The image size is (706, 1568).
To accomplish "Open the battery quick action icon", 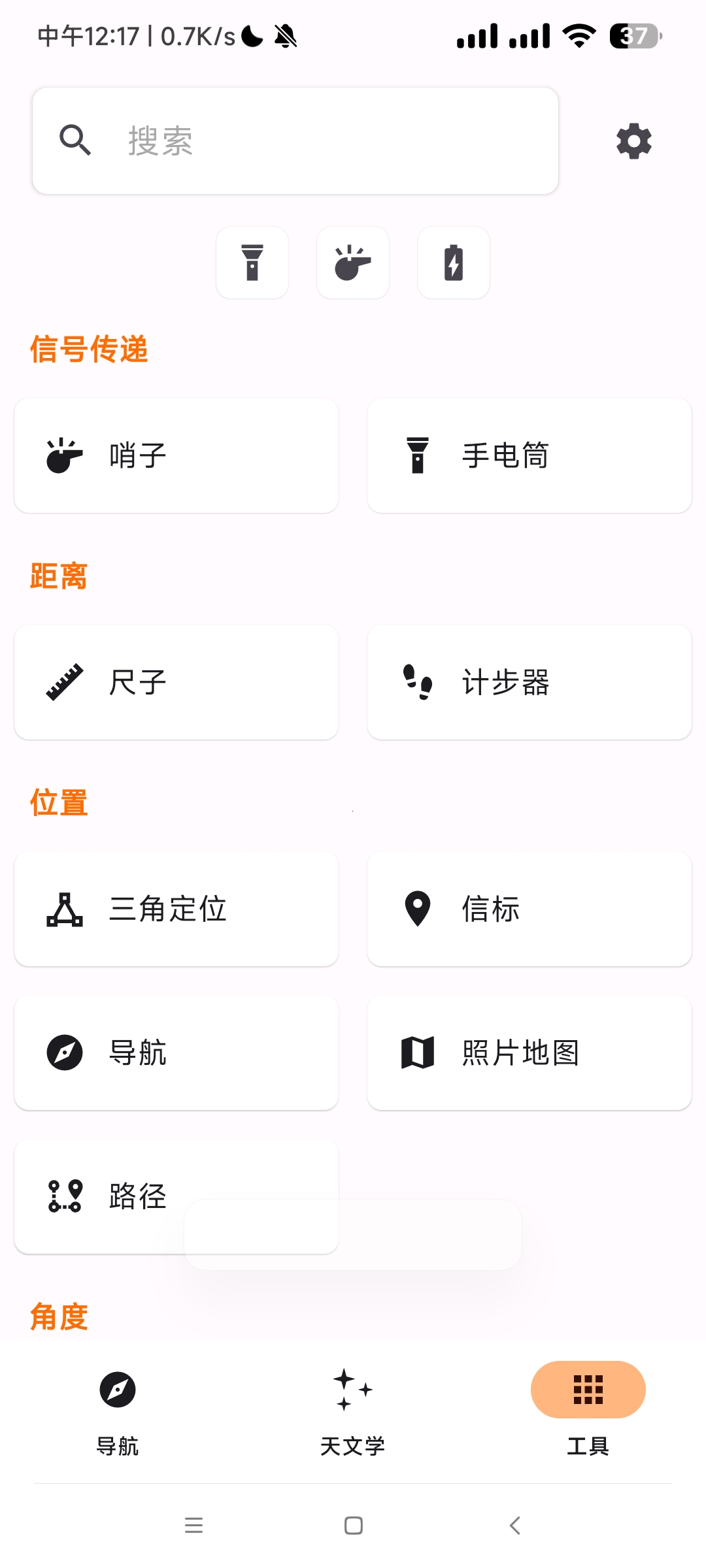I will pos(454,263).
